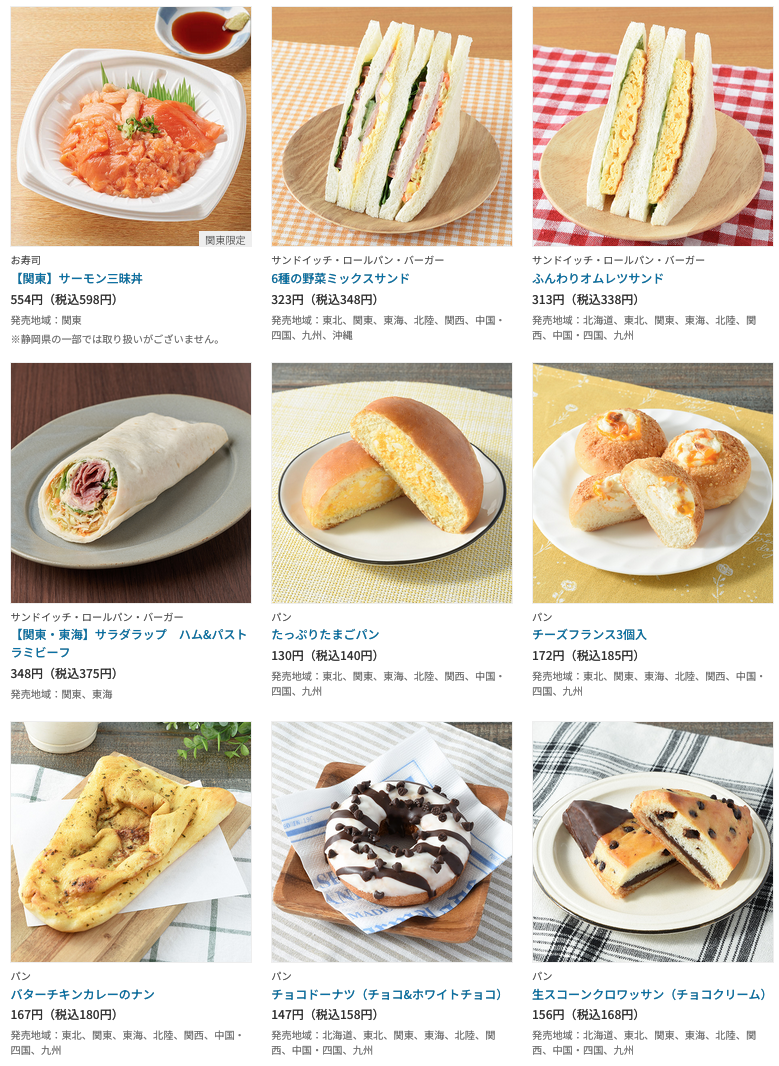779x1066 pixels.
Task: Select the バターチキンカレーのナン image
Action: [x=131, y=842]
